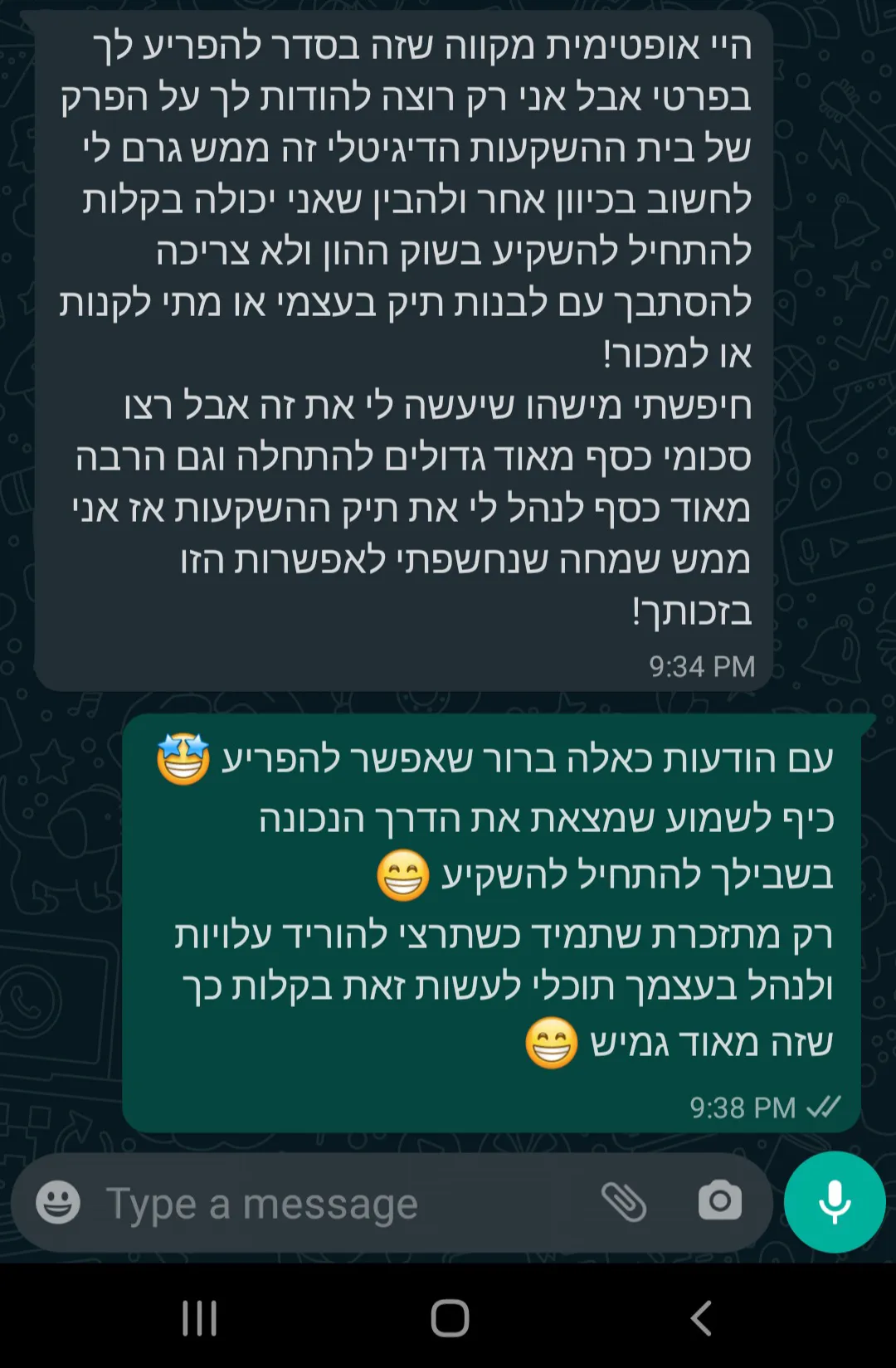Open the recent apps view
This screenshot has height=1368, width=896.
coord(199,1317)
